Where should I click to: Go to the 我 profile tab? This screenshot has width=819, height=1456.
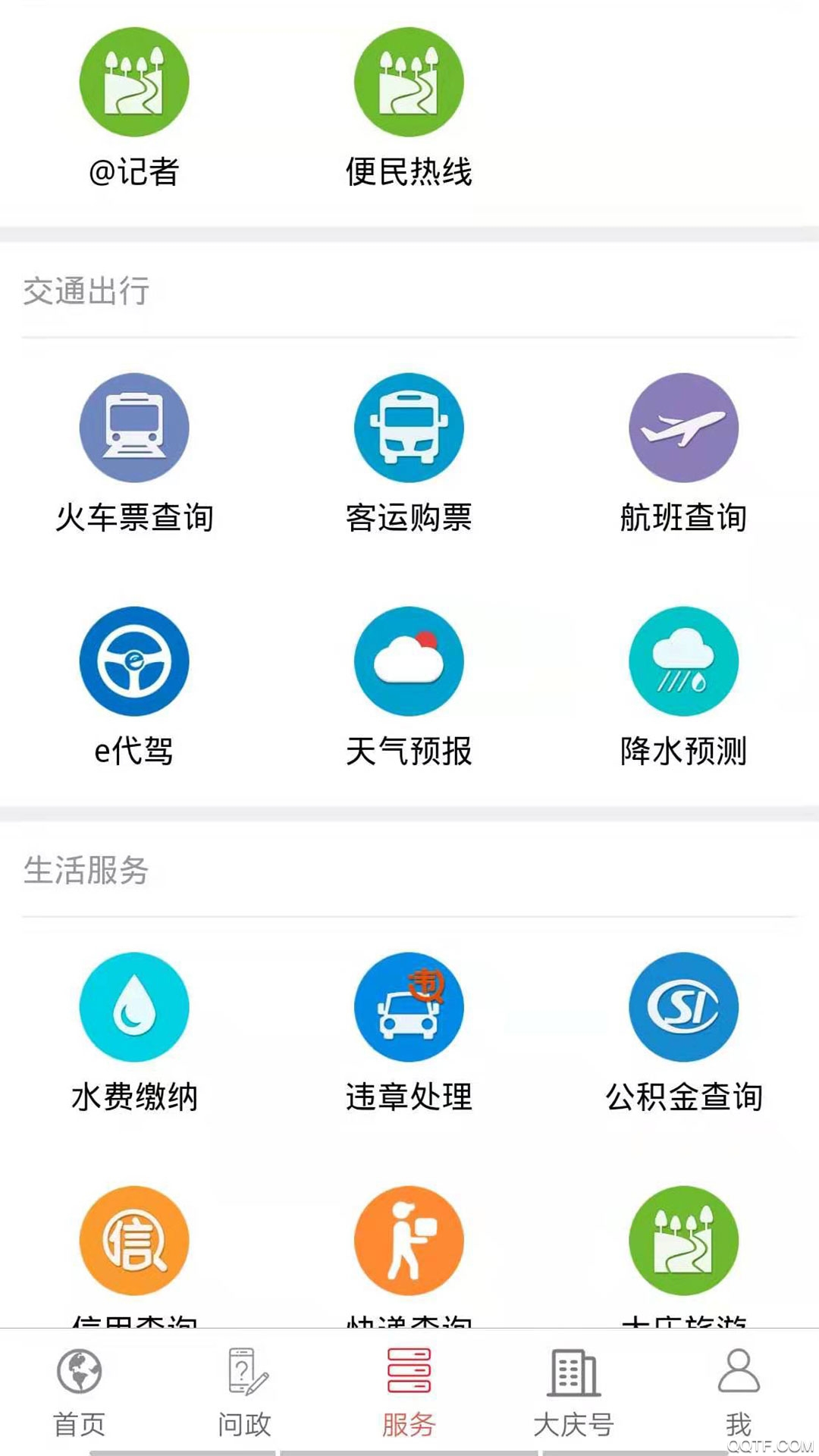(737, 1395)
